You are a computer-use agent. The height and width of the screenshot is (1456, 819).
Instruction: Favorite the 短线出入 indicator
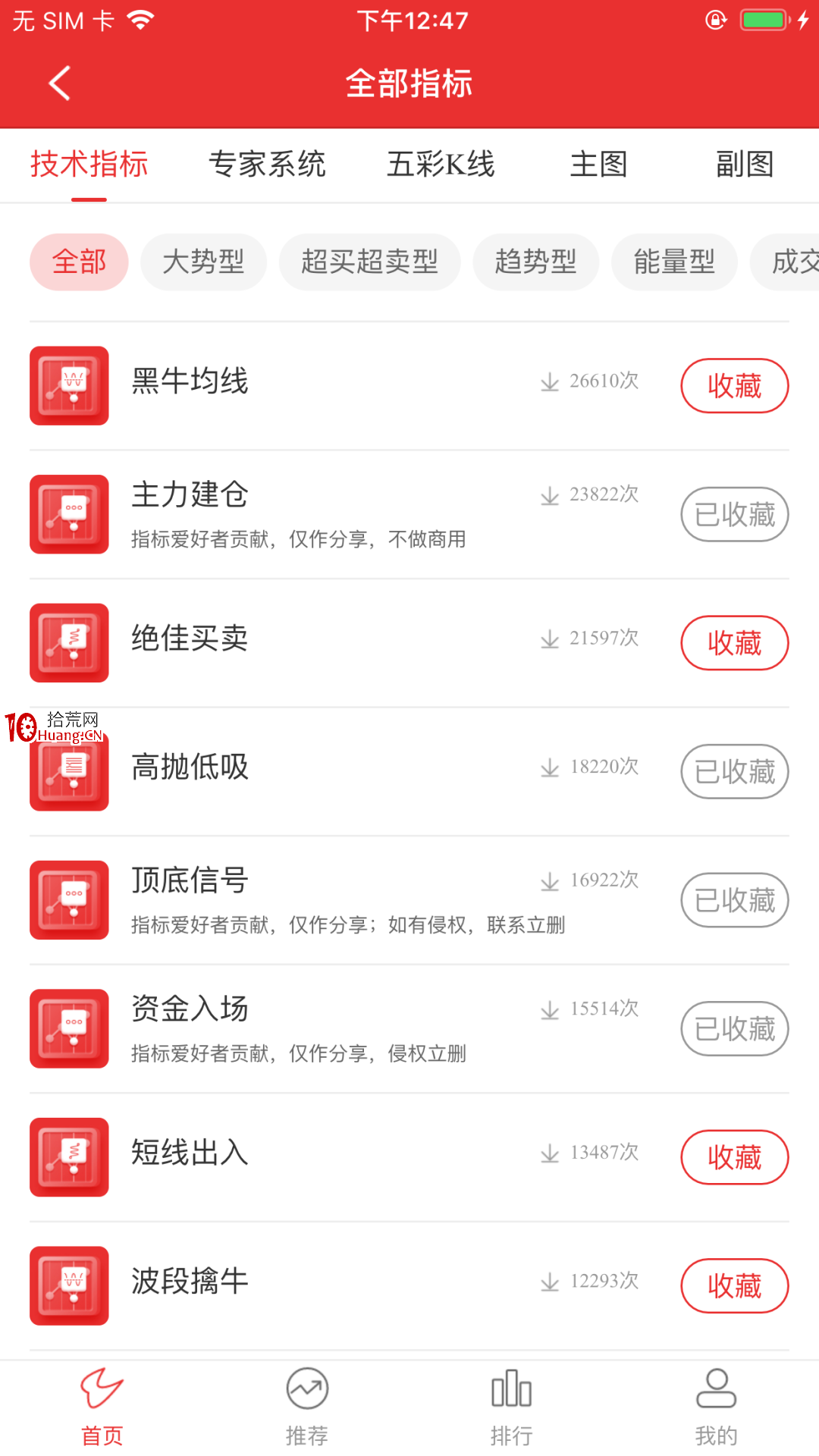click(734, 1157)
